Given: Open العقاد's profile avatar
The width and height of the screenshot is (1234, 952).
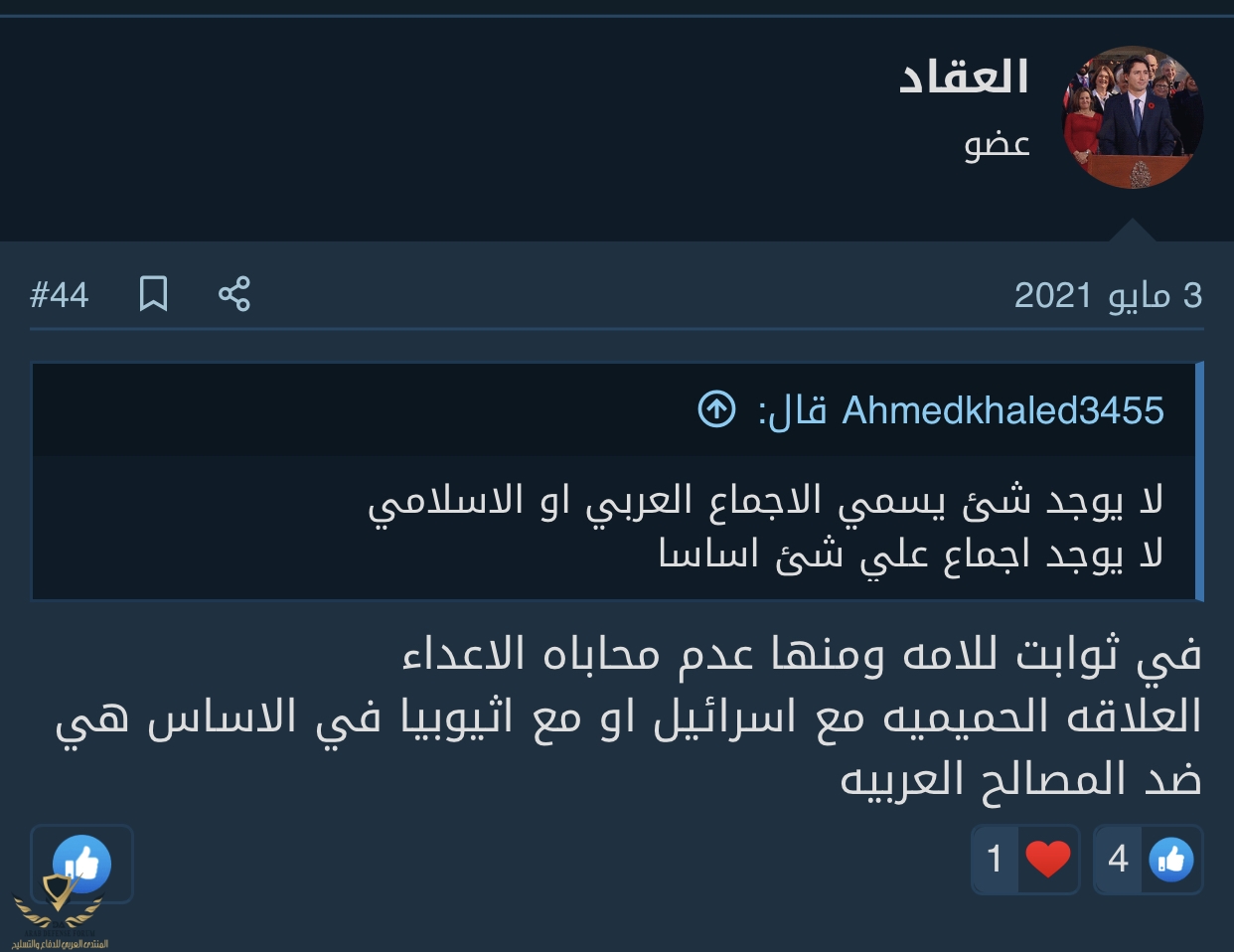Looking at the screenshot, I should pyautogui.click(x=1133, y=117).
